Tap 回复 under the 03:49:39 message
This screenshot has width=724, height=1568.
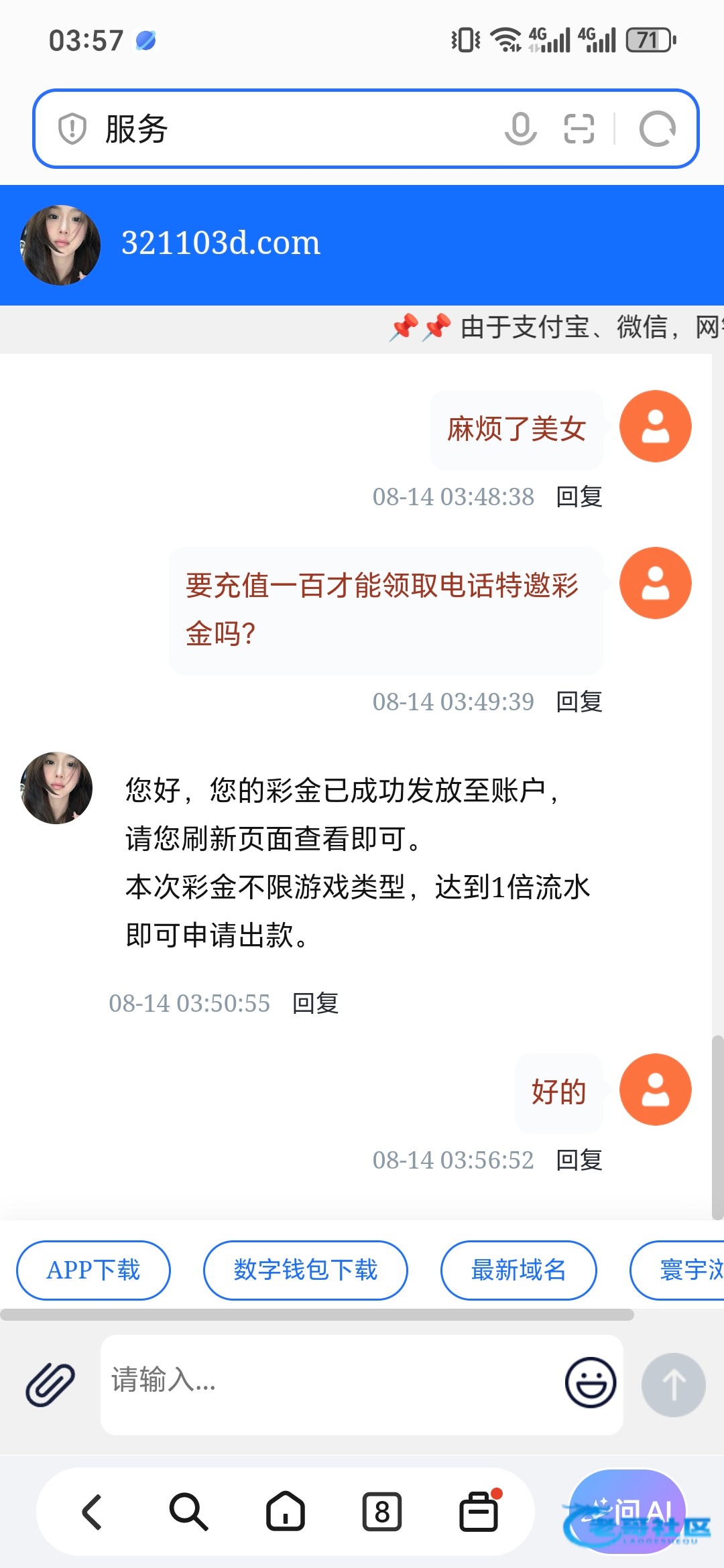[579, 702]
